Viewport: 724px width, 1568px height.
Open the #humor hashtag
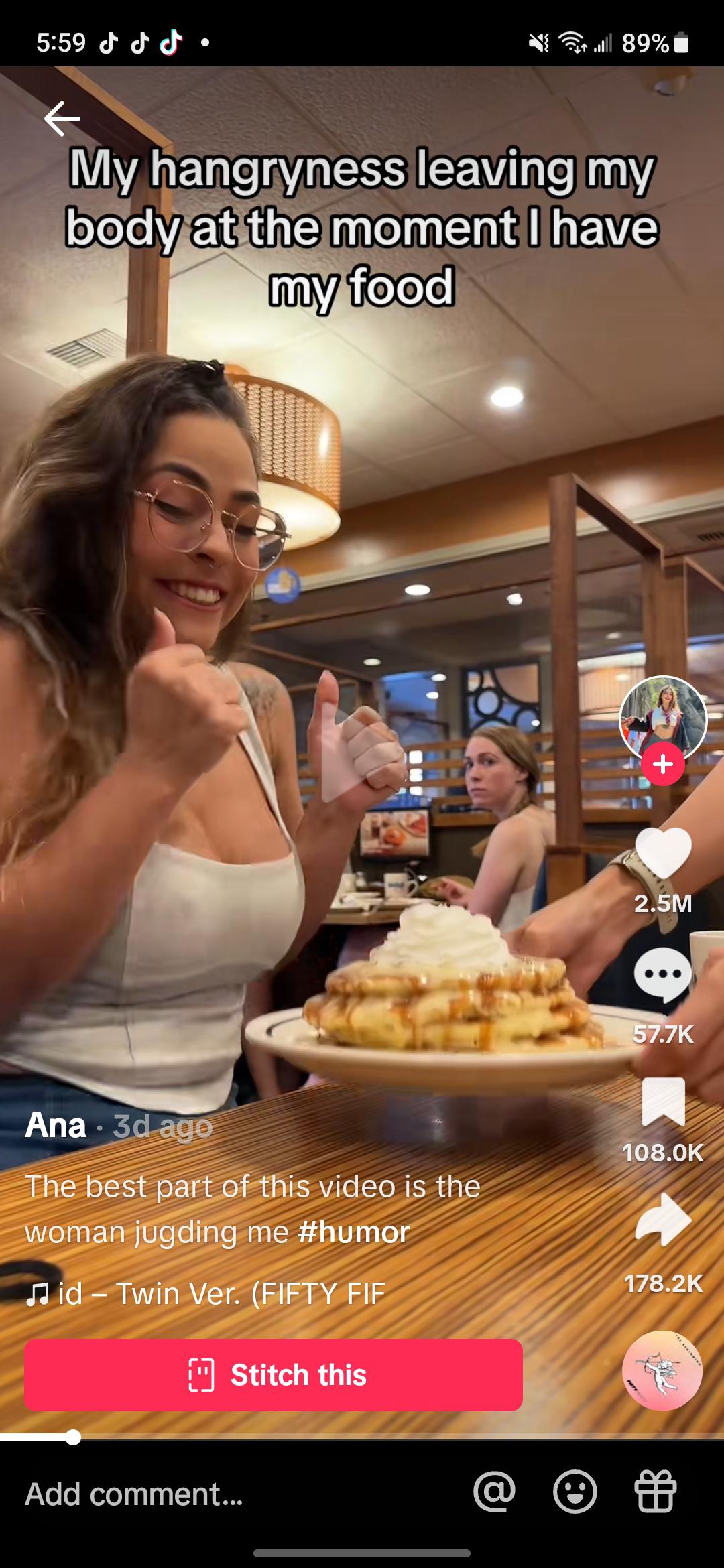(x=353, y=1232)
